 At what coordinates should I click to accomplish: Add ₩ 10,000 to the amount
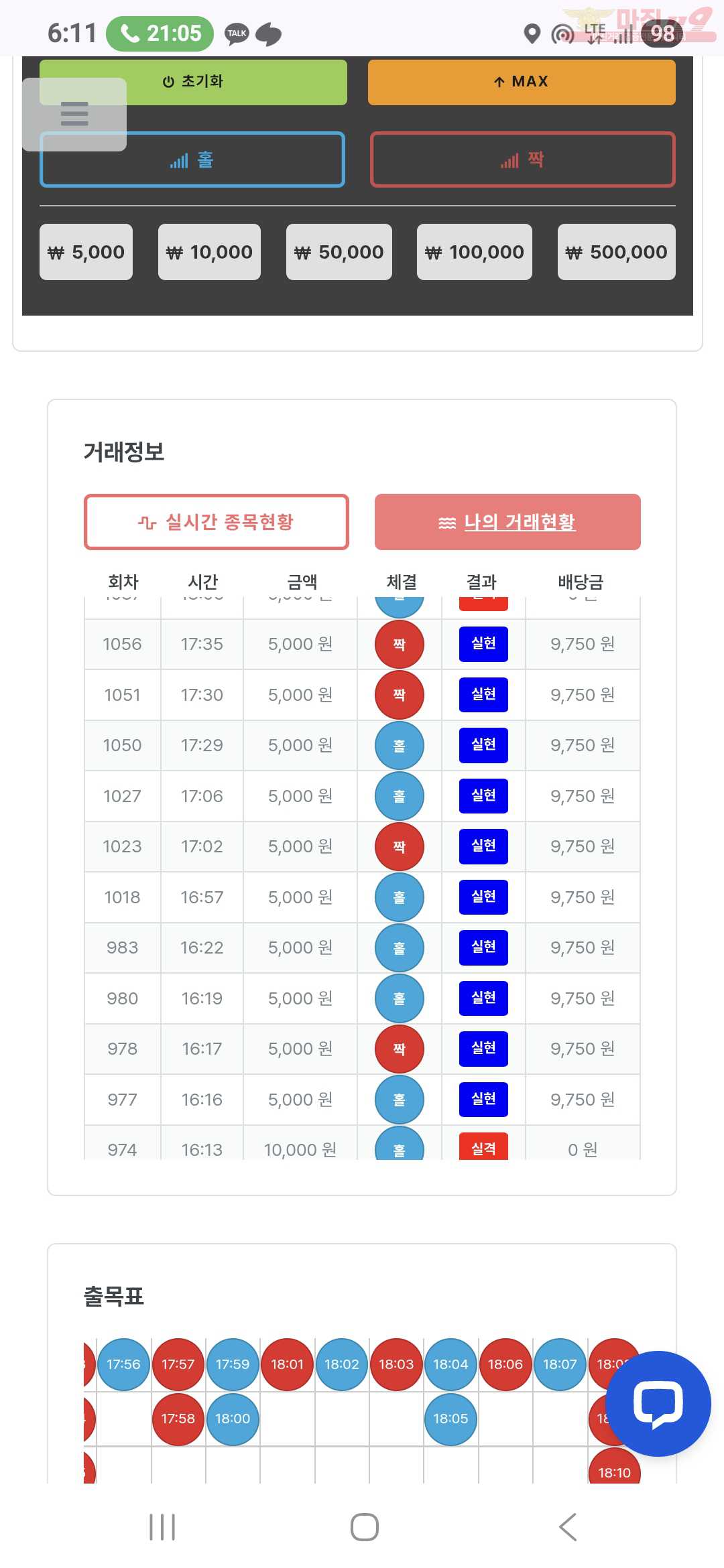point(209,252)
